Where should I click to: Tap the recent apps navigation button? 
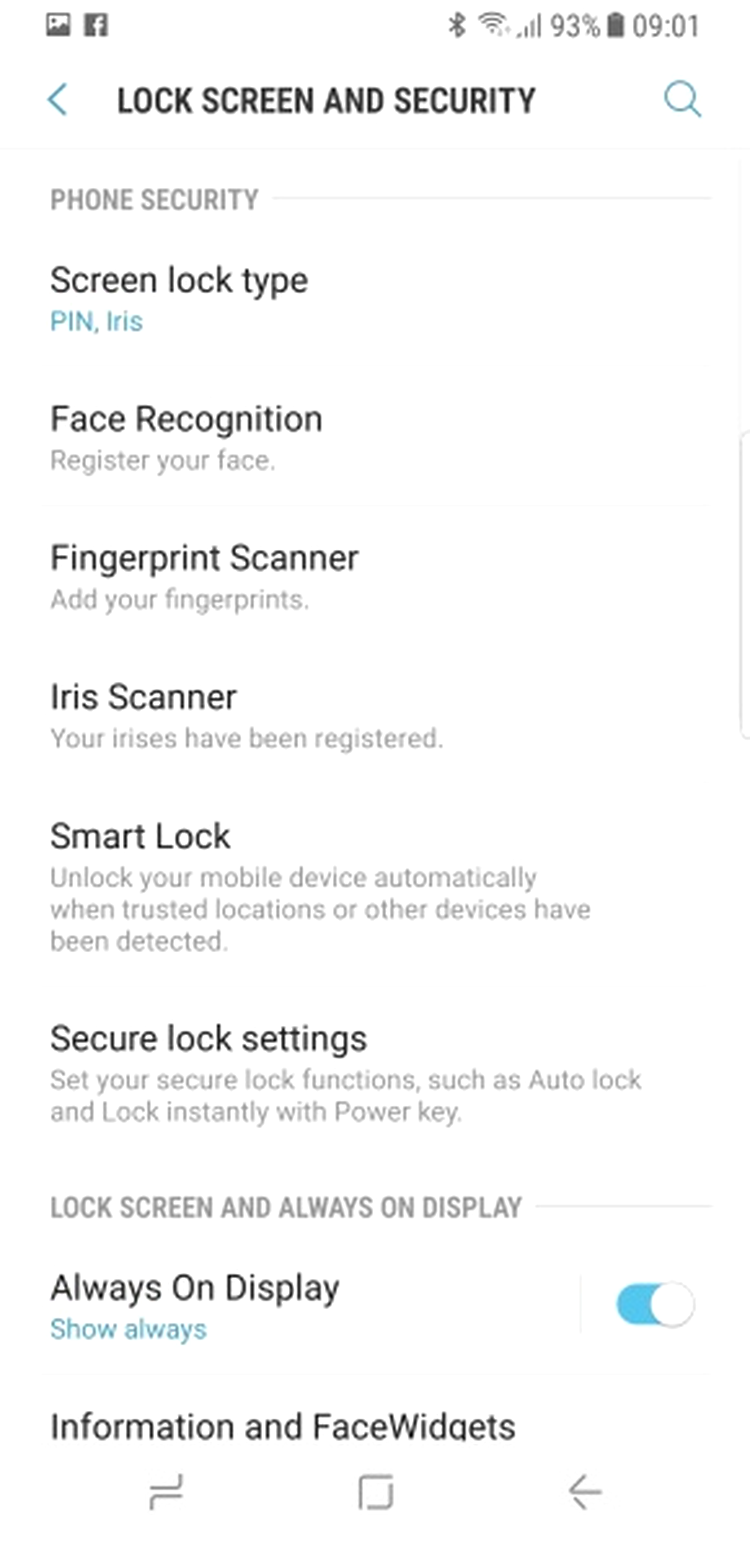point(166,1493)
